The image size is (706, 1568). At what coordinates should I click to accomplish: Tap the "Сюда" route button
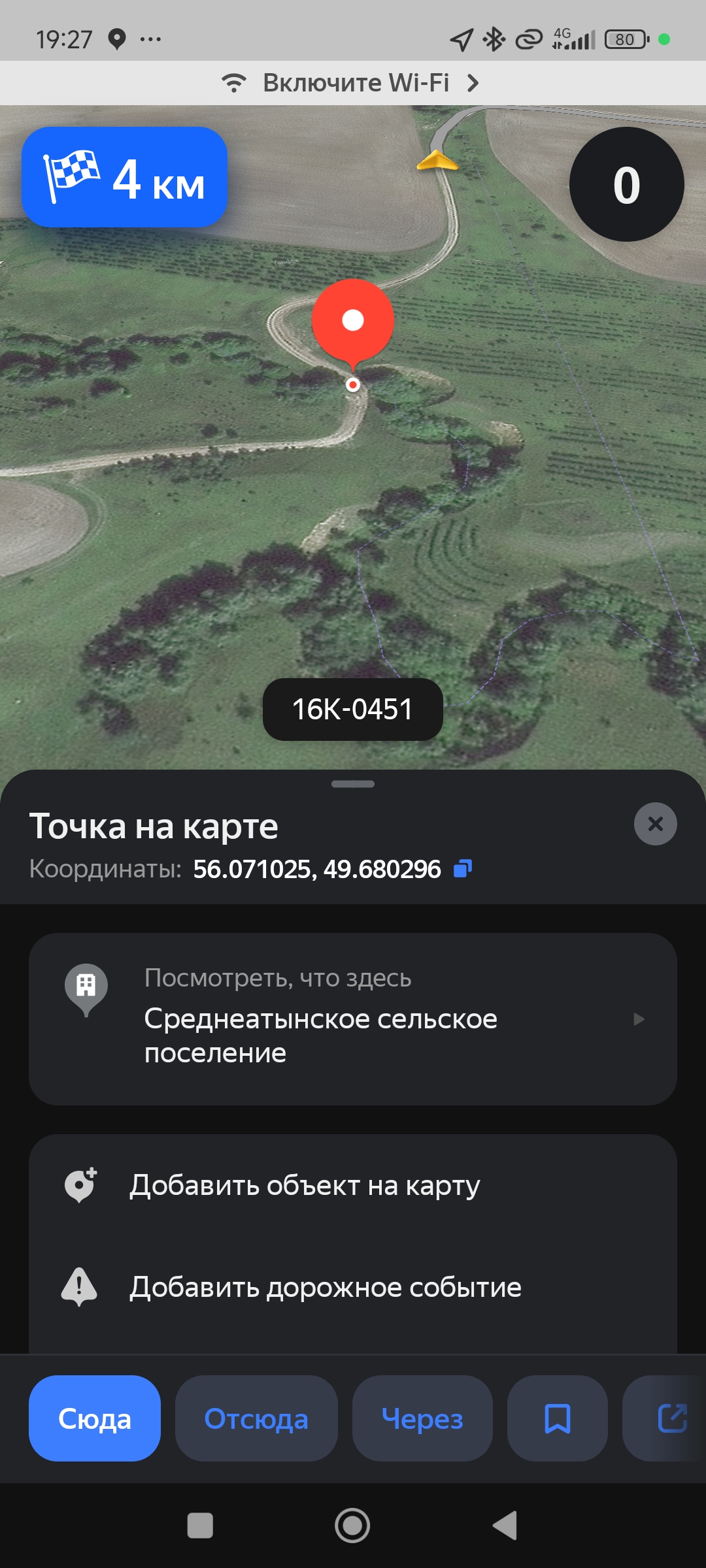(x=95, y=1418)
